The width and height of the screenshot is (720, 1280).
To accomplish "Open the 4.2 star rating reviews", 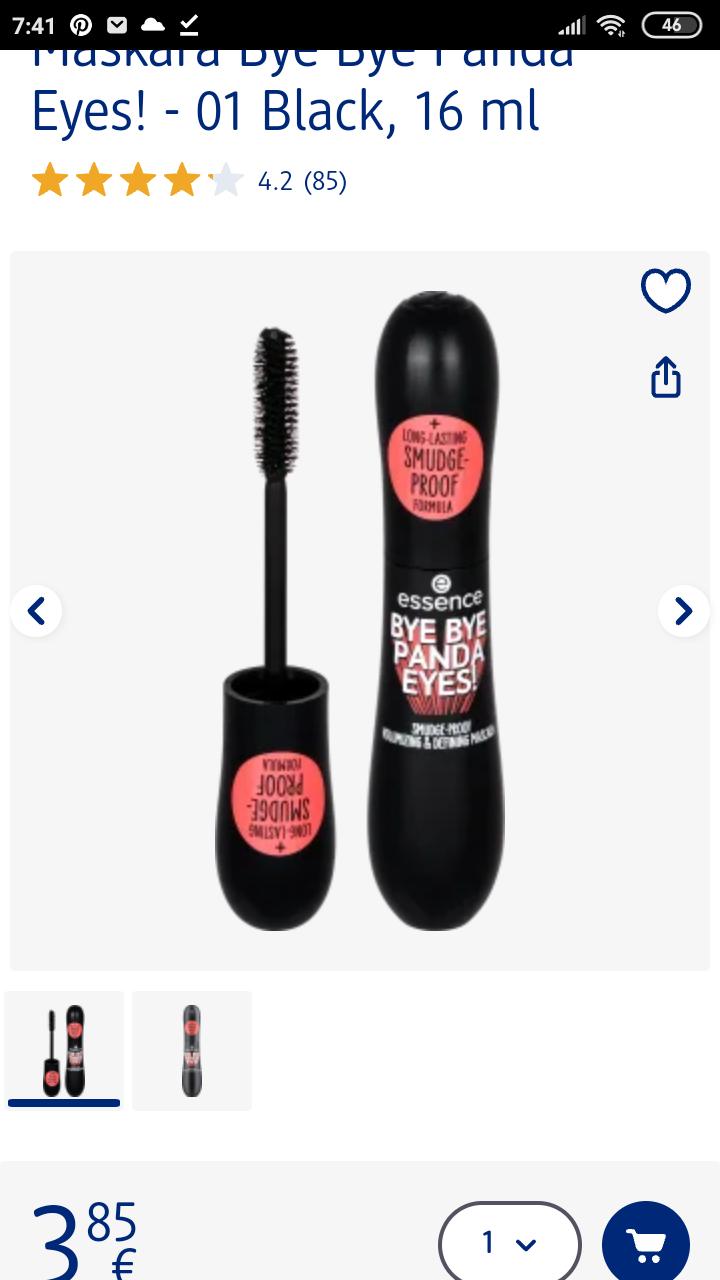I will 190,181.
